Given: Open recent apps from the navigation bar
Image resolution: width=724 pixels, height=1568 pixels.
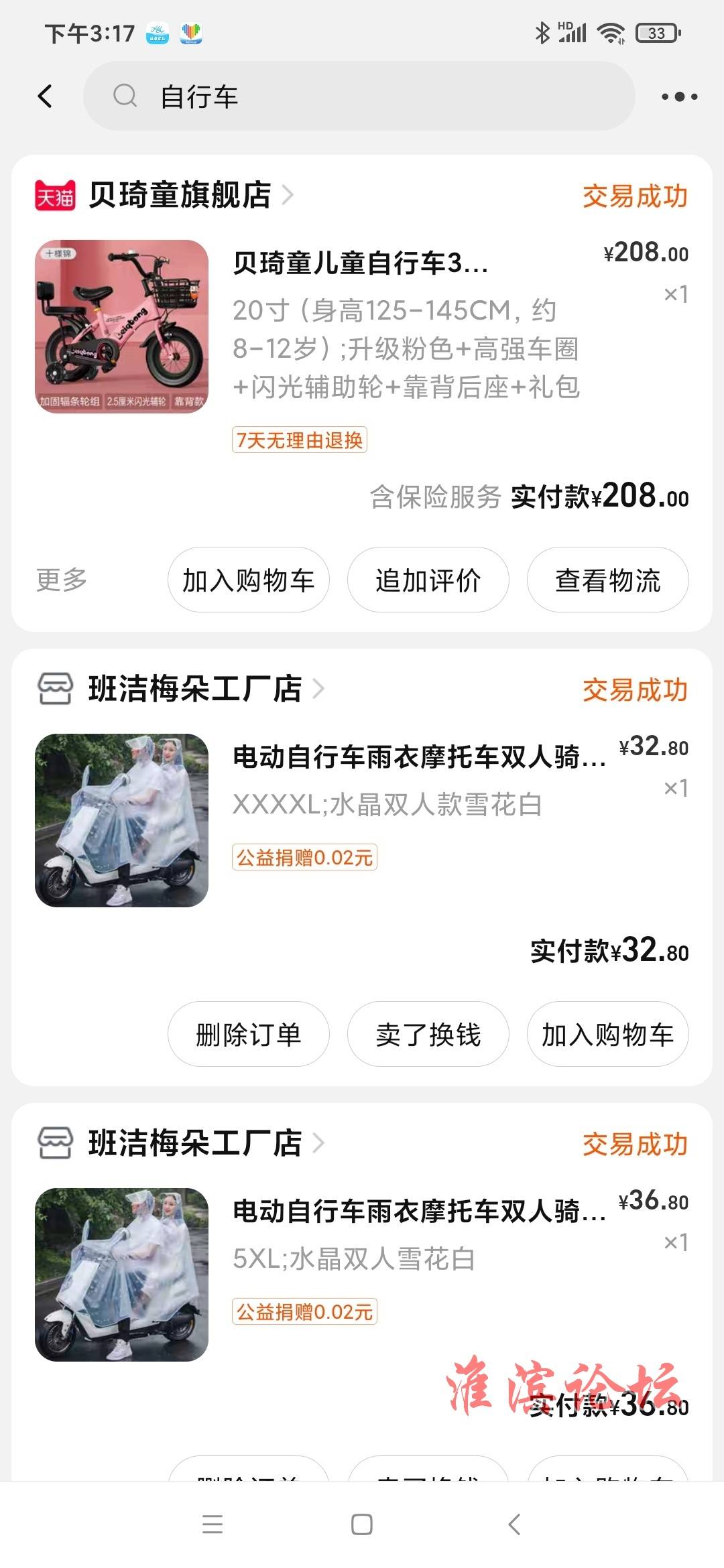Looking at the screenshot, I should click(213, 1524).
